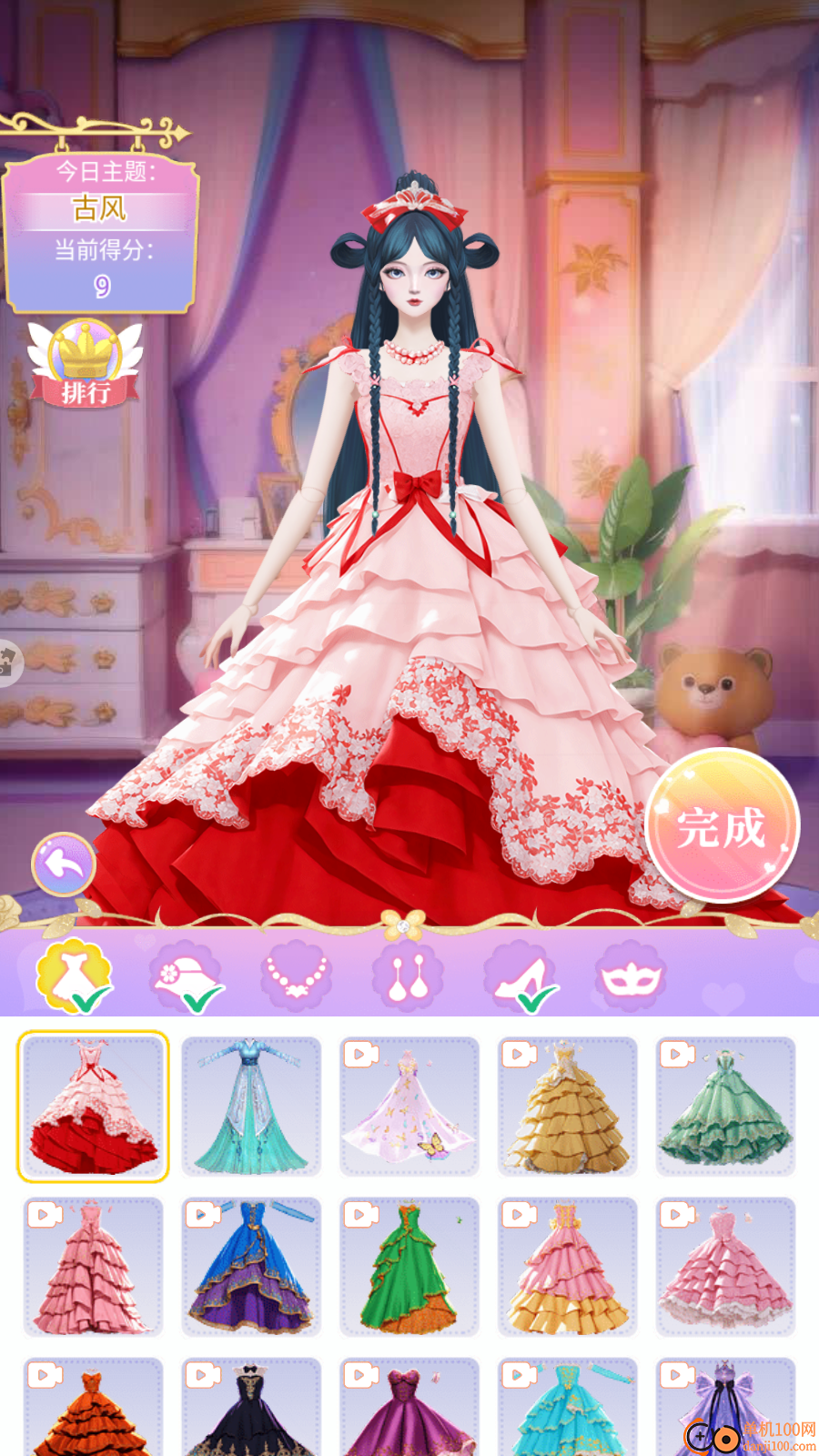Viewport: 819px width, 1456px height.
Task: Open the earrings category tab
Action: [408, 976]
